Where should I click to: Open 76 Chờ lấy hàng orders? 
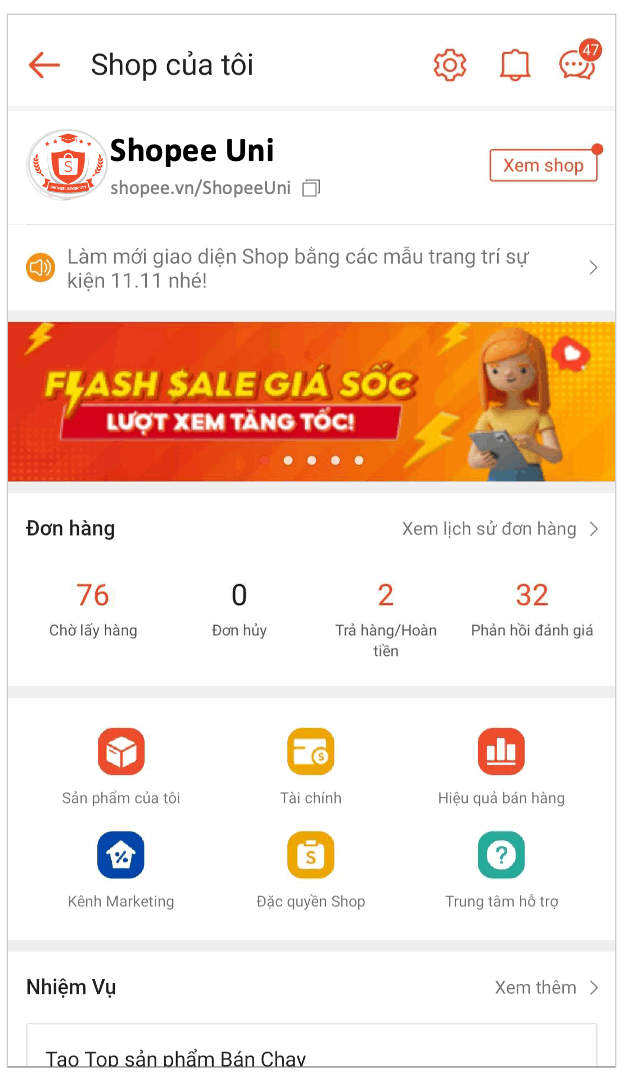(93, 608)
